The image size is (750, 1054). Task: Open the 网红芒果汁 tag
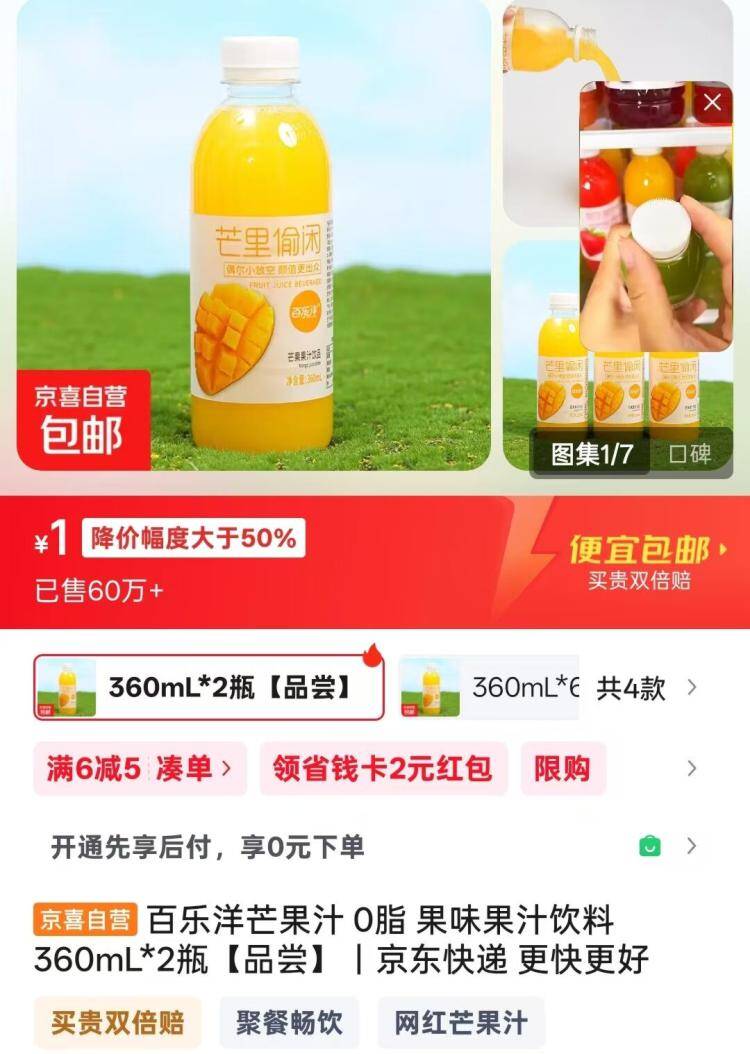coord(460,1023)
